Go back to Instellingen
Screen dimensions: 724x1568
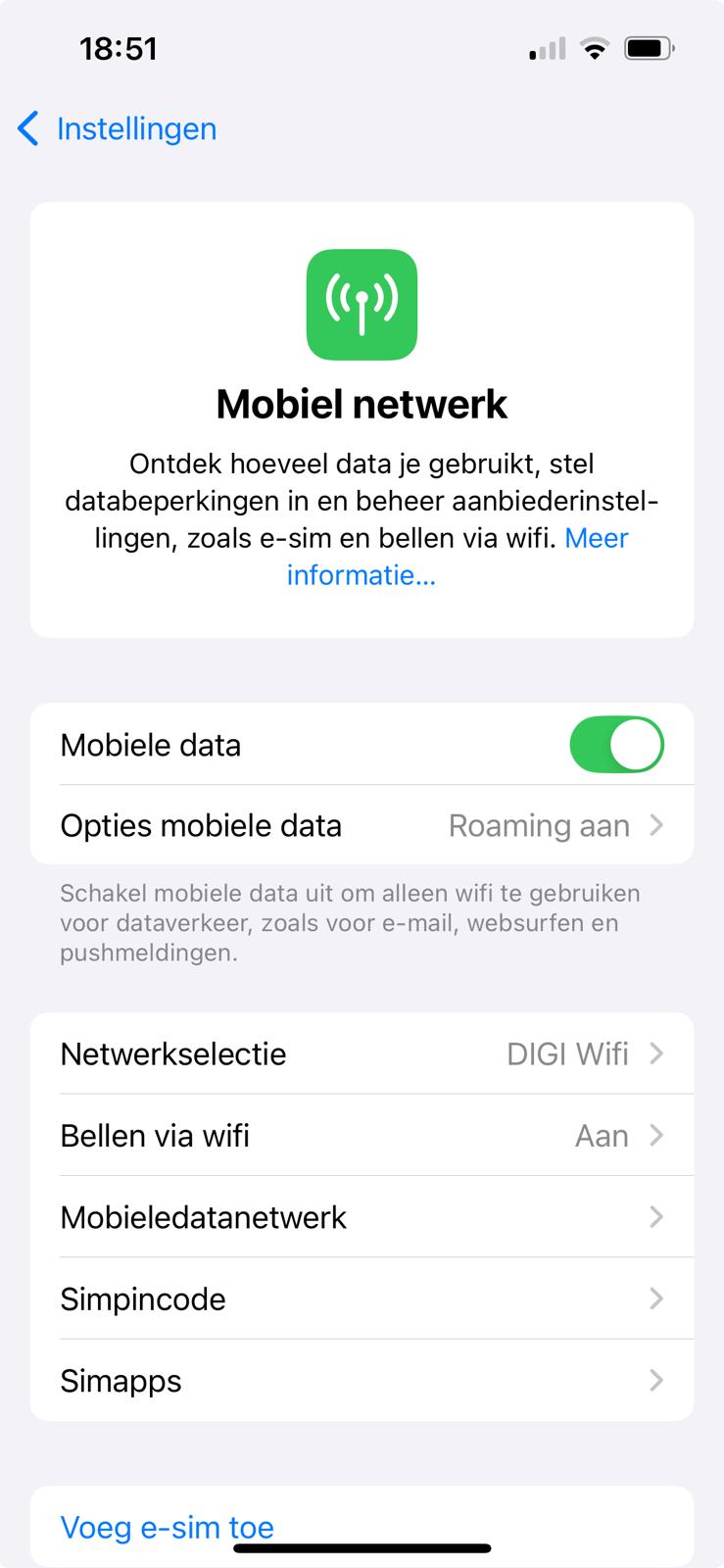point(118,129)
